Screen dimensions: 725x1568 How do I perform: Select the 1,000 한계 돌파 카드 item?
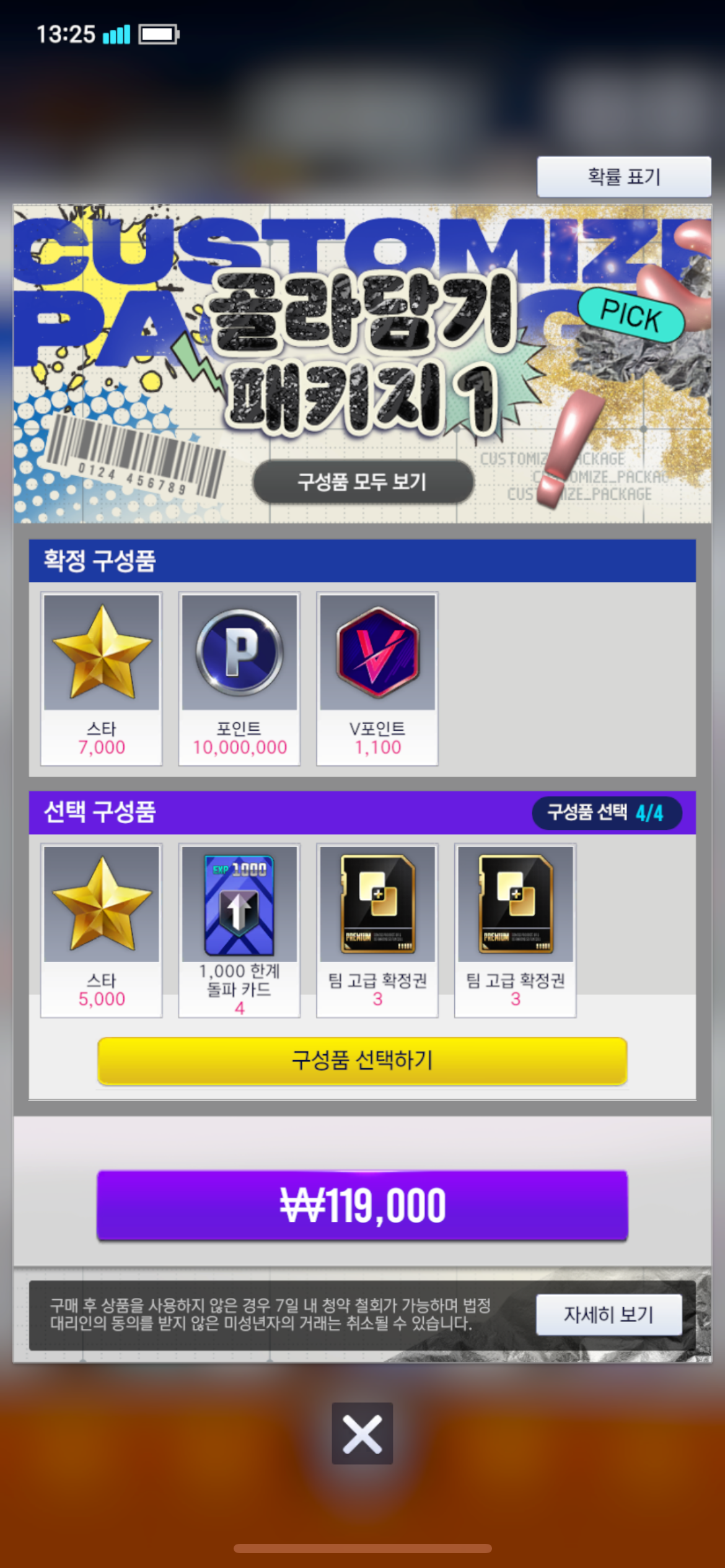(239, 930)
